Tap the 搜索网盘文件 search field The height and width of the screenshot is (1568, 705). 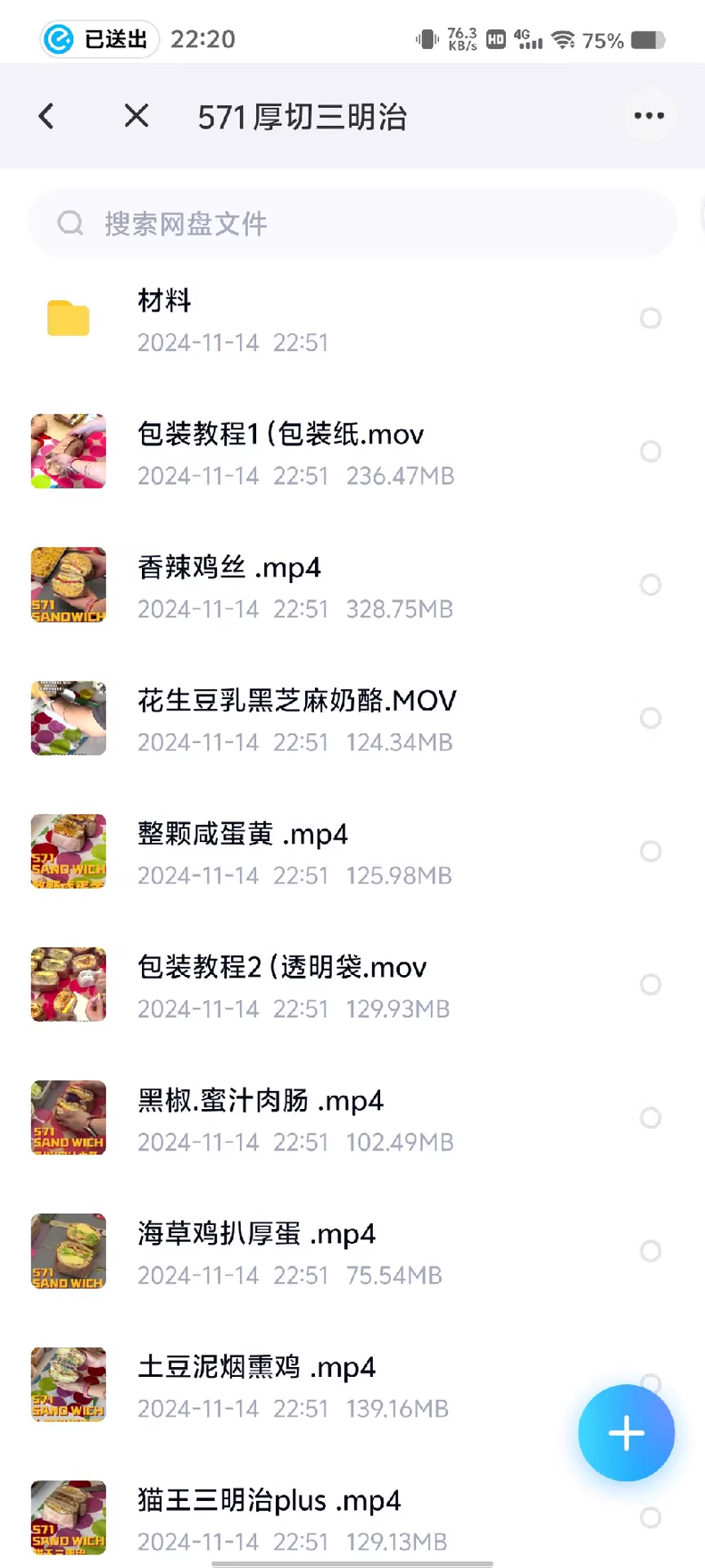point(352,223)
